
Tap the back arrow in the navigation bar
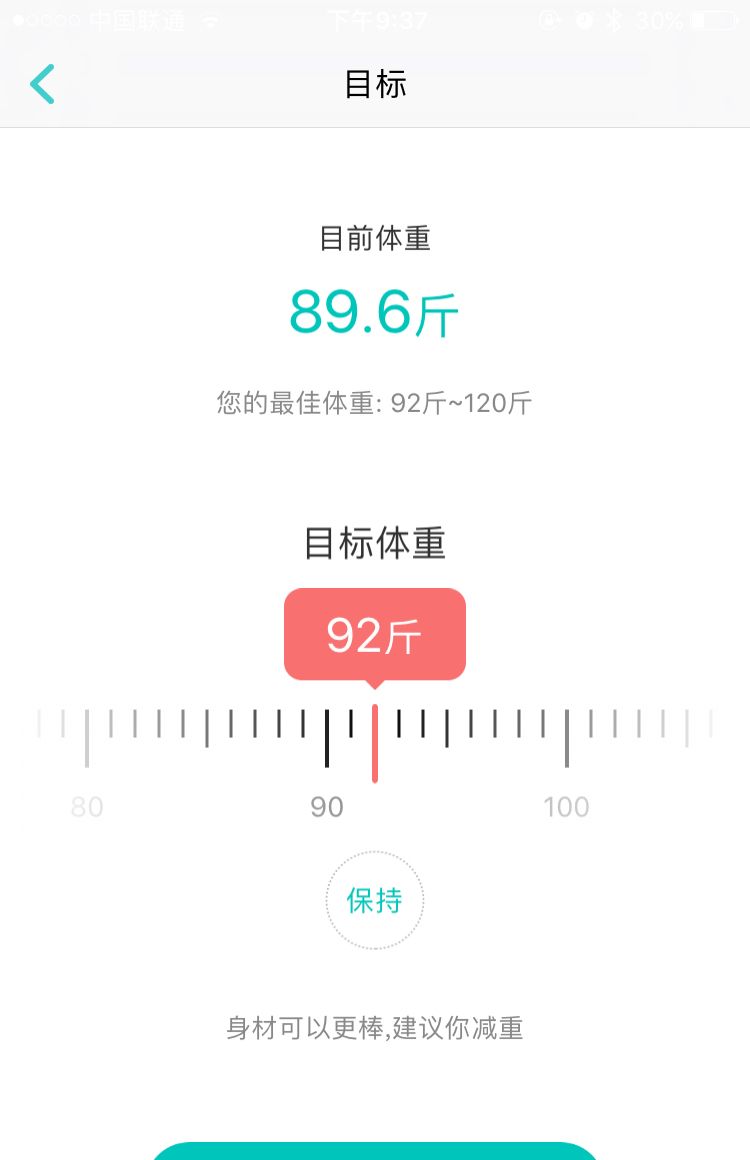pyautogui.click(x=40, y=84)
